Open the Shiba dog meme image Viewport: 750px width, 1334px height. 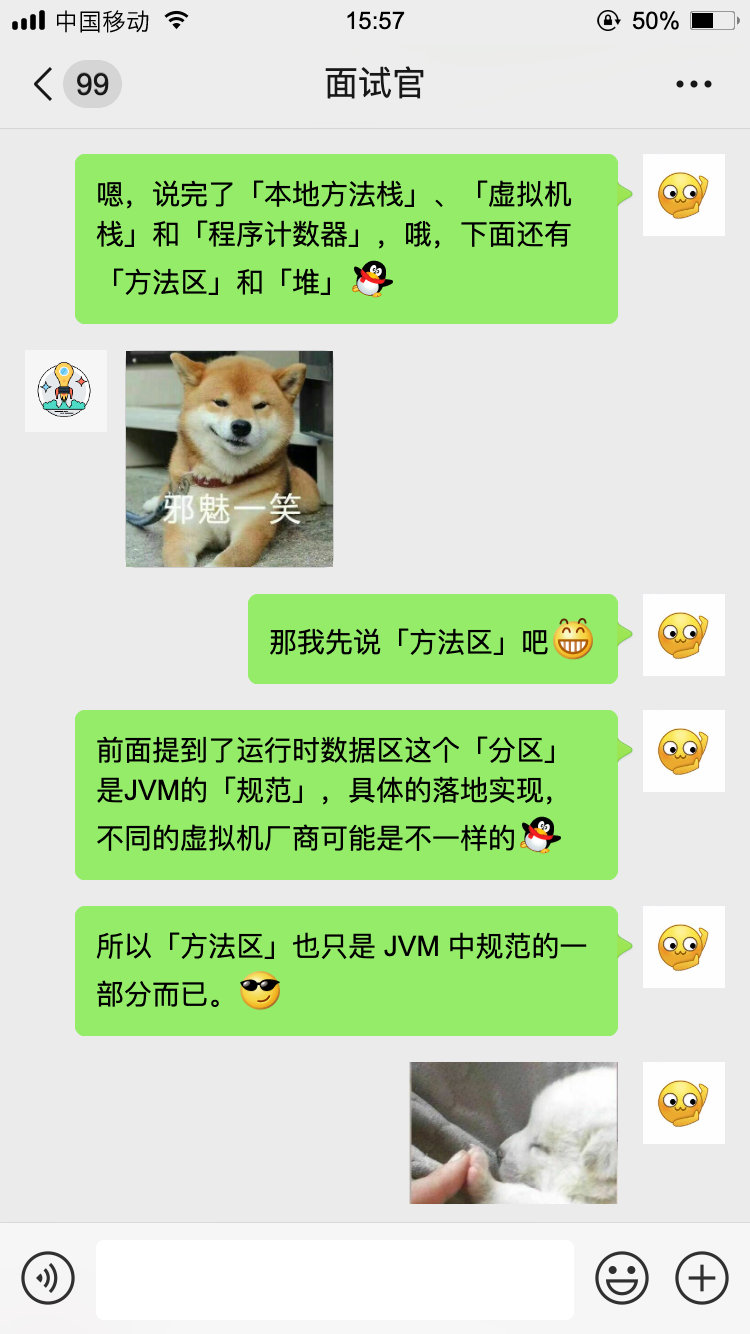(229, 458)
